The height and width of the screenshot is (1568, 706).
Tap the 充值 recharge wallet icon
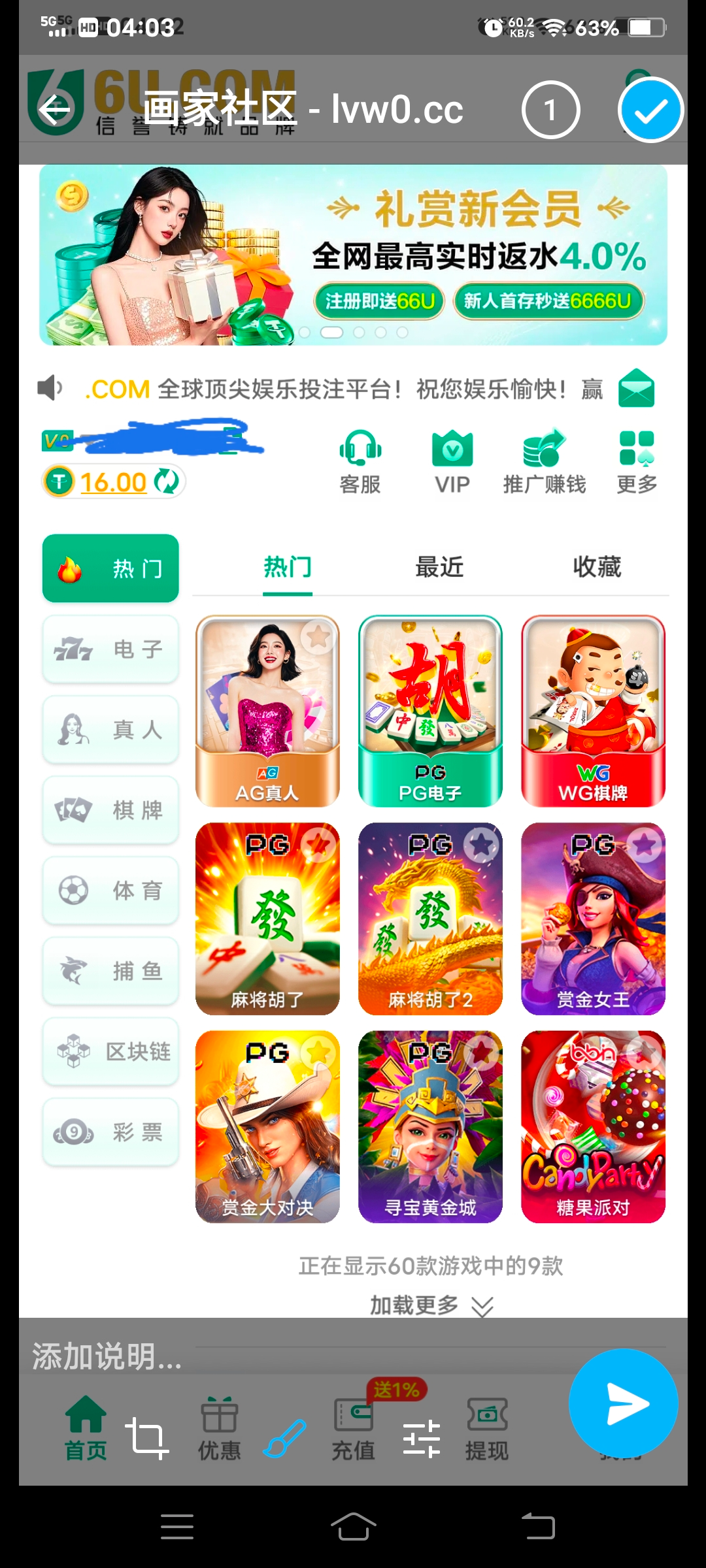click(353, 1424)
